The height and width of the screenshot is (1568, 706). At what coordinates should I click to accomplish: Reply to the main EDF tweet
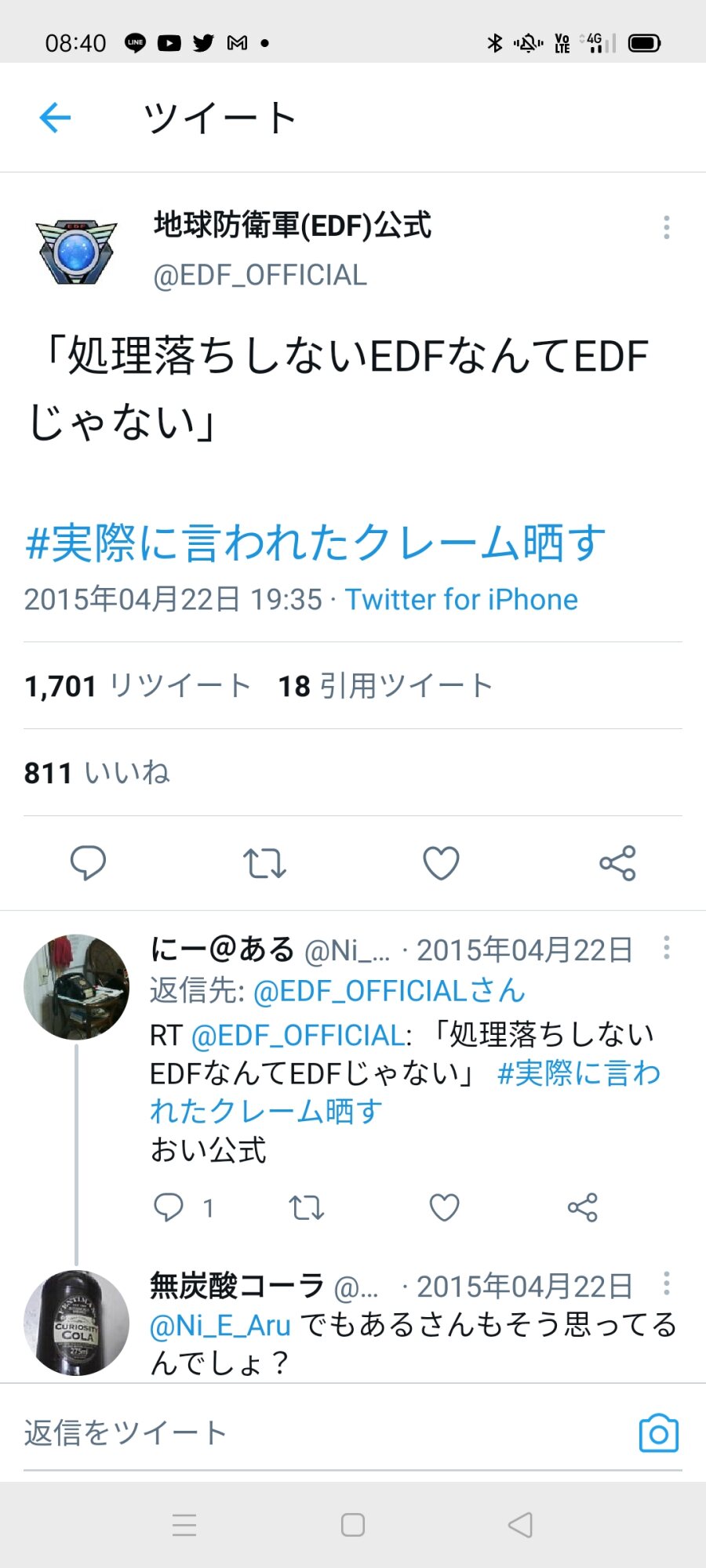[88, 863]
